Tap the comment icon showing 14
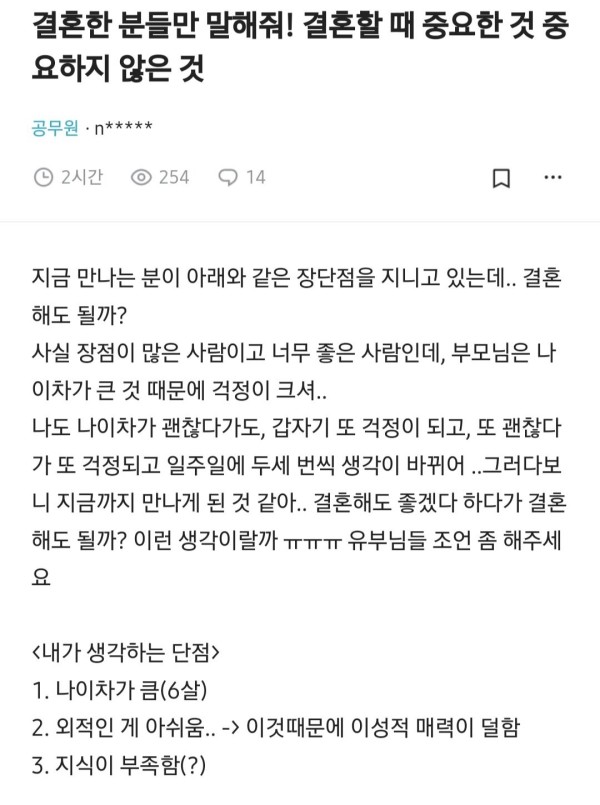The image size is (600, 805). pos(228,178)
